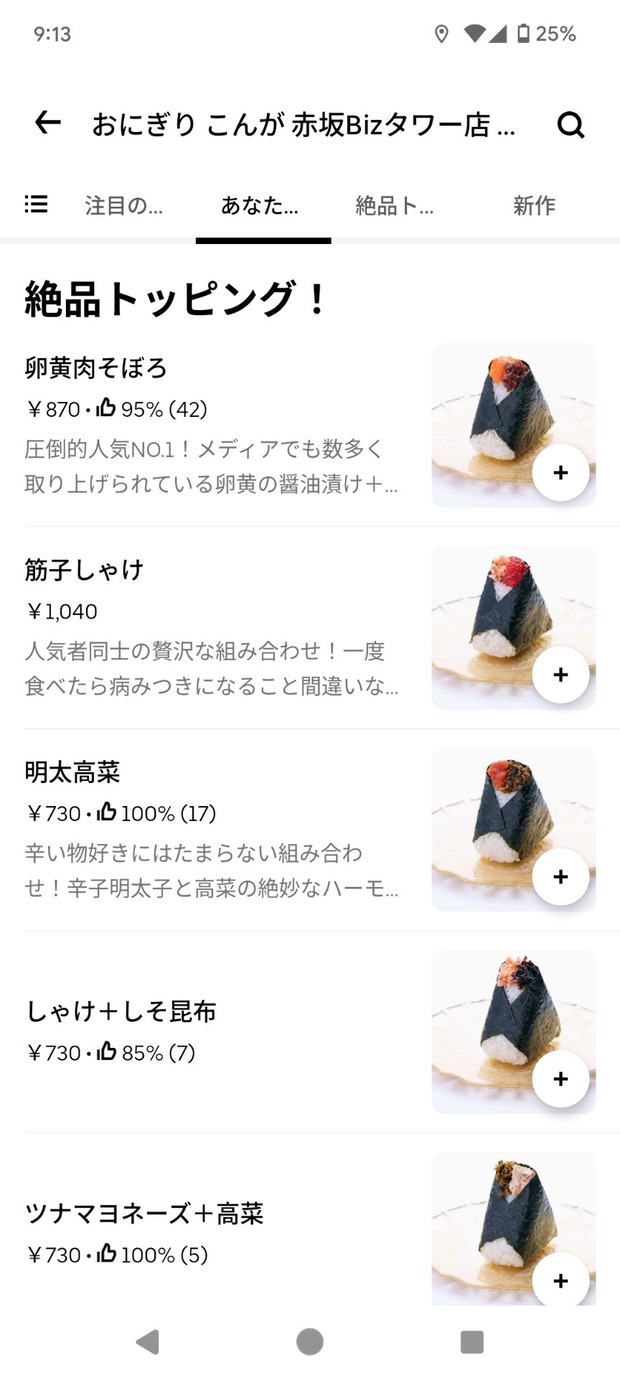Open the menu category list icon

click(36, 205)
